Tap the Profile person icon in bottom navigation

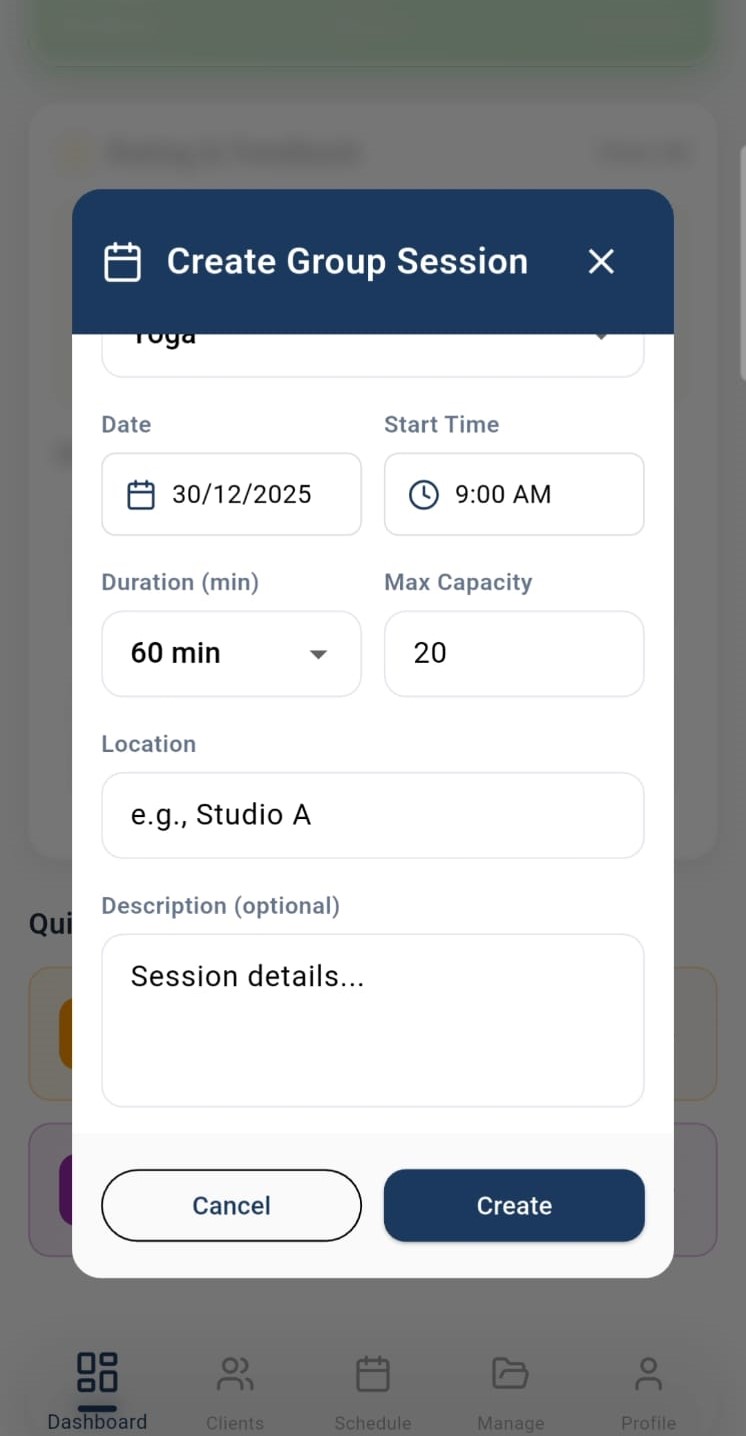[648, 1373]
